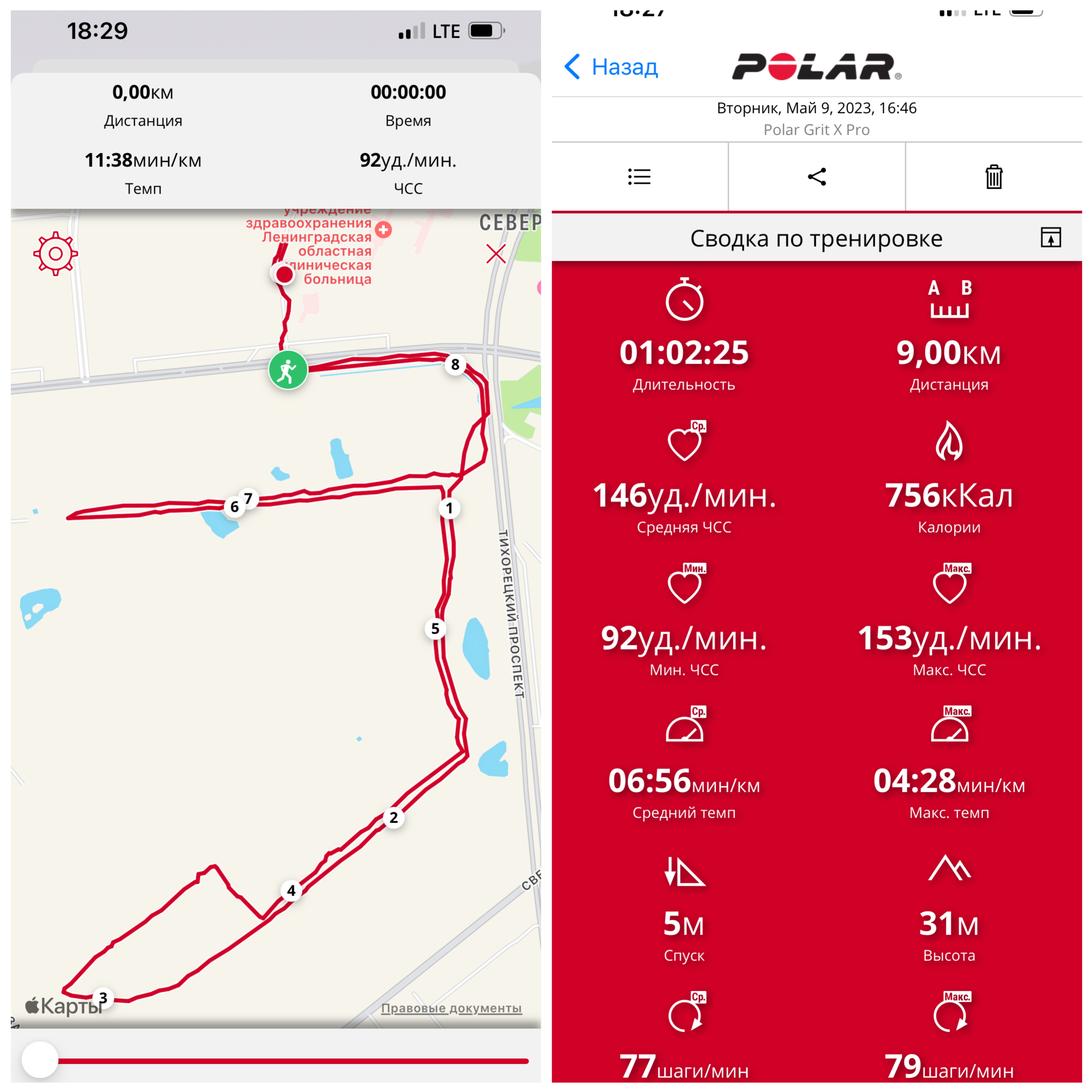The height and width of the screenshot is (1092, 1092).
Task: Open the training list icon
Action: (x=639, y=177)
